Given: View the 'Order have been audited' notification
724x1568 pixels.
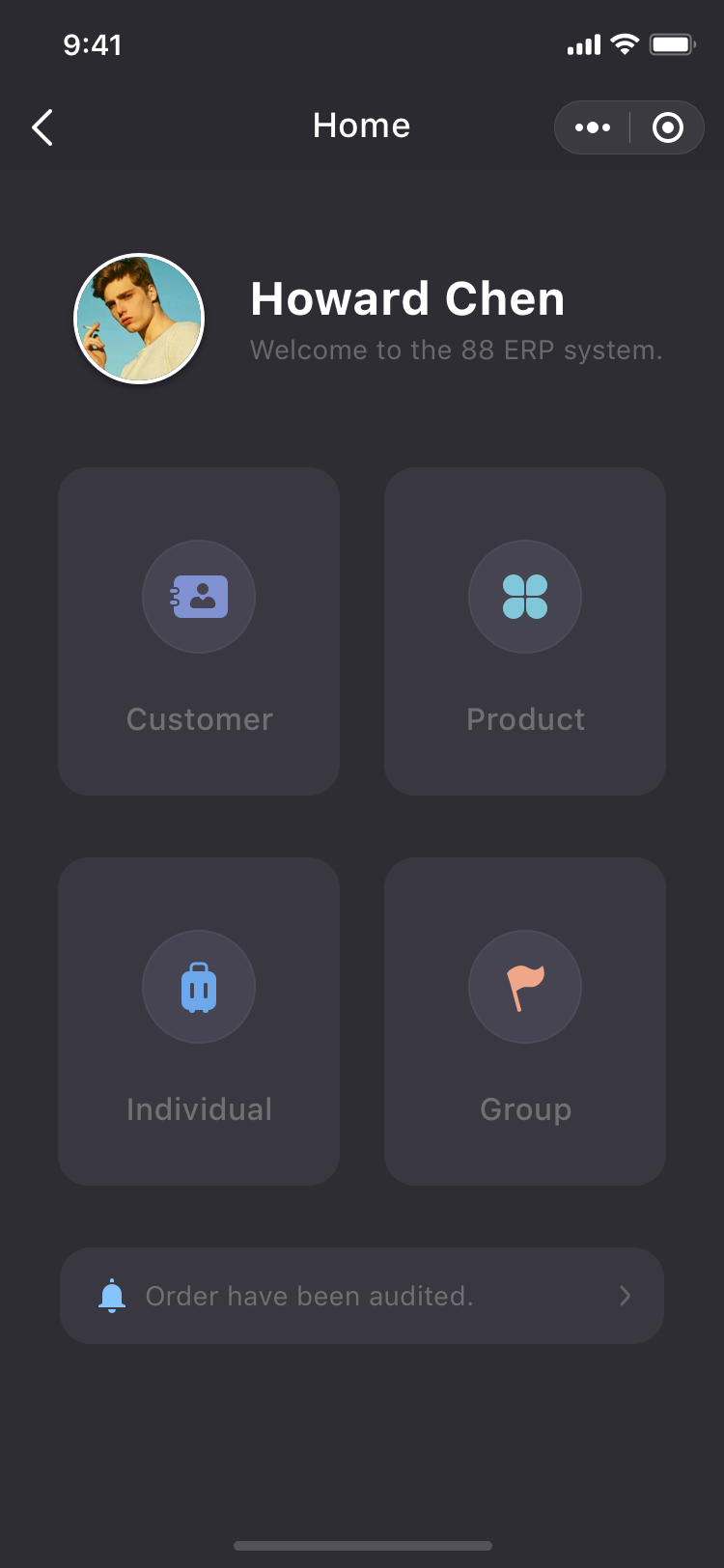Looking at the screenshot, I should tap(362, 1296).
